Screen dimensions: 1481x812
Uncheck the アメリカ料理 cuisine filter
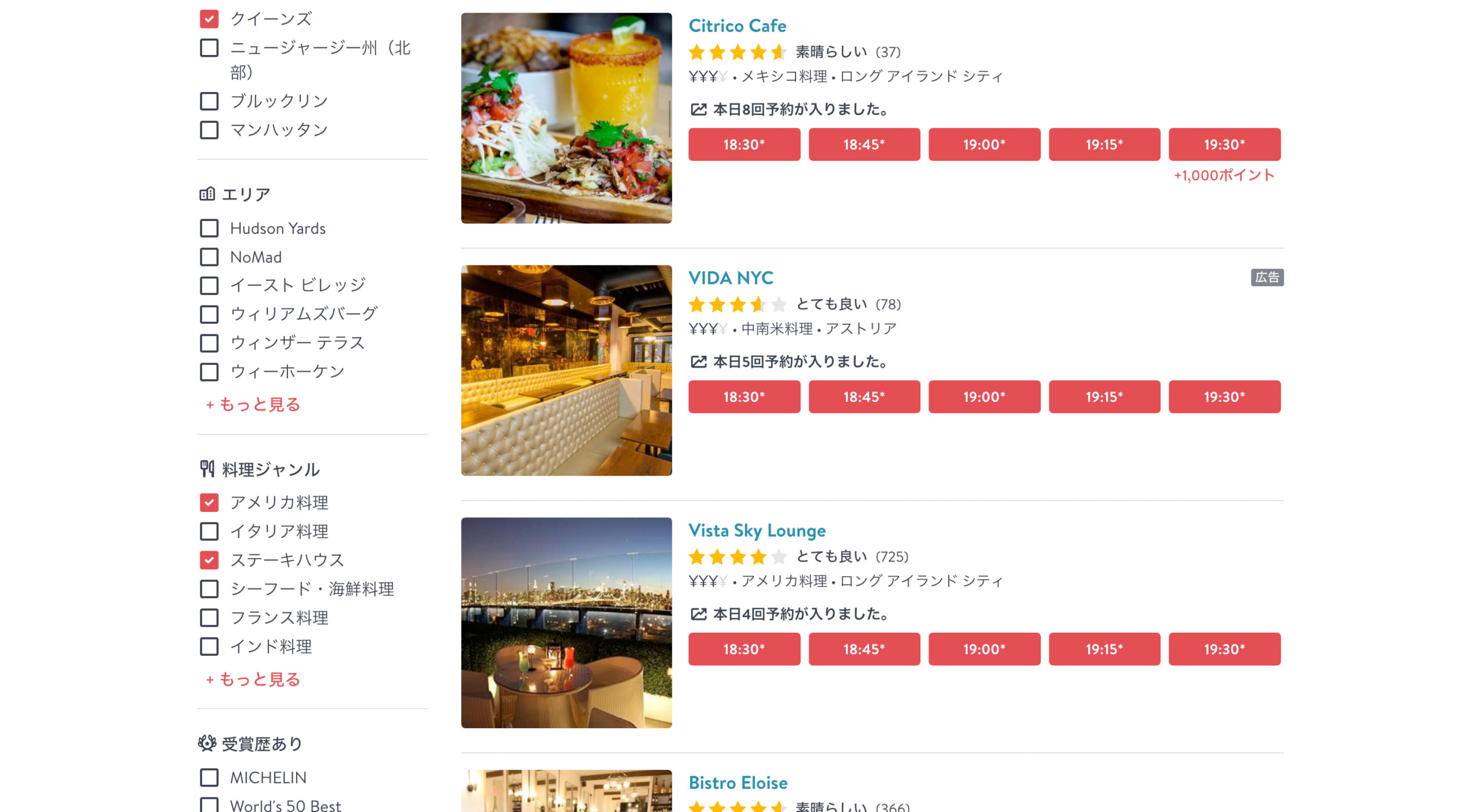(209, 503)
